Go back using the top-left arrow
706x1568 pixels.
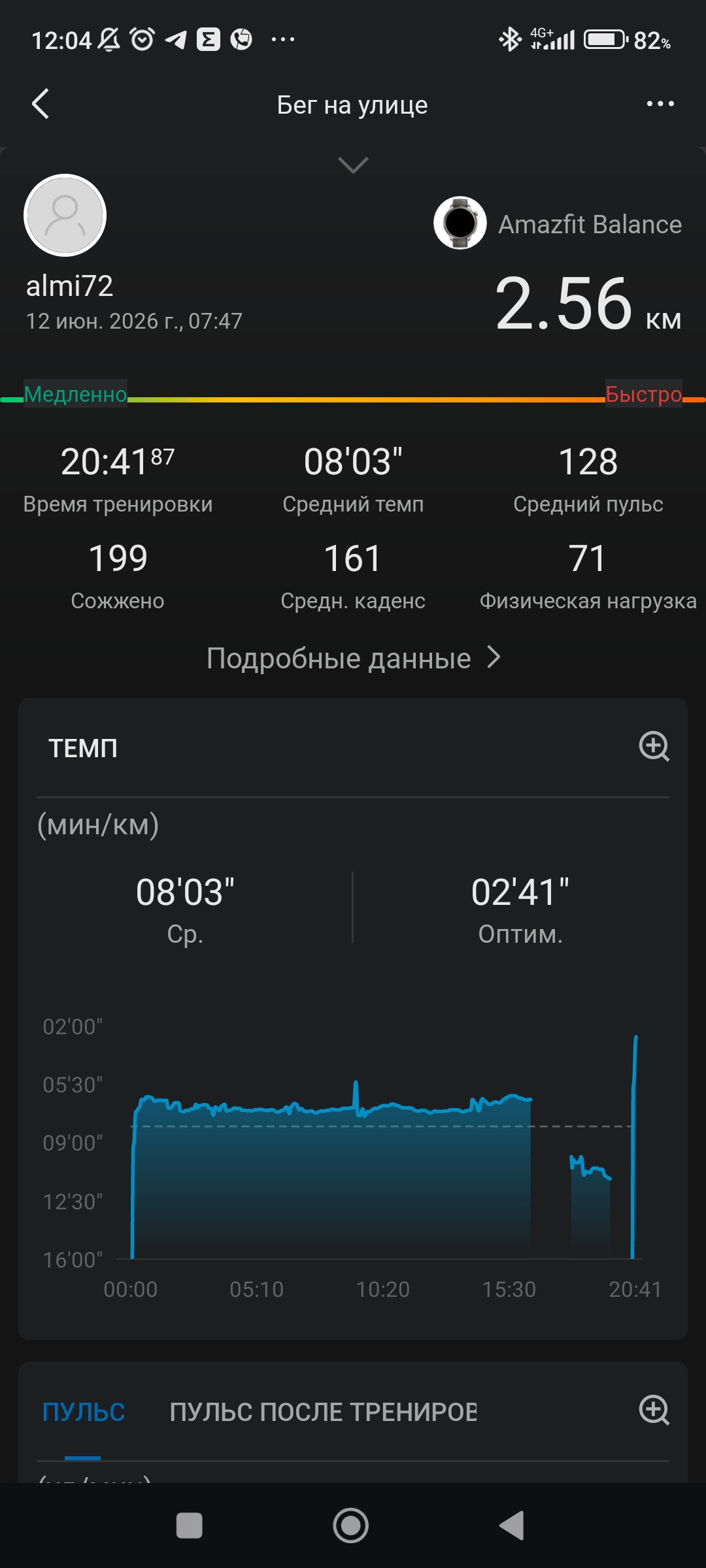click(x=41, y=104)
